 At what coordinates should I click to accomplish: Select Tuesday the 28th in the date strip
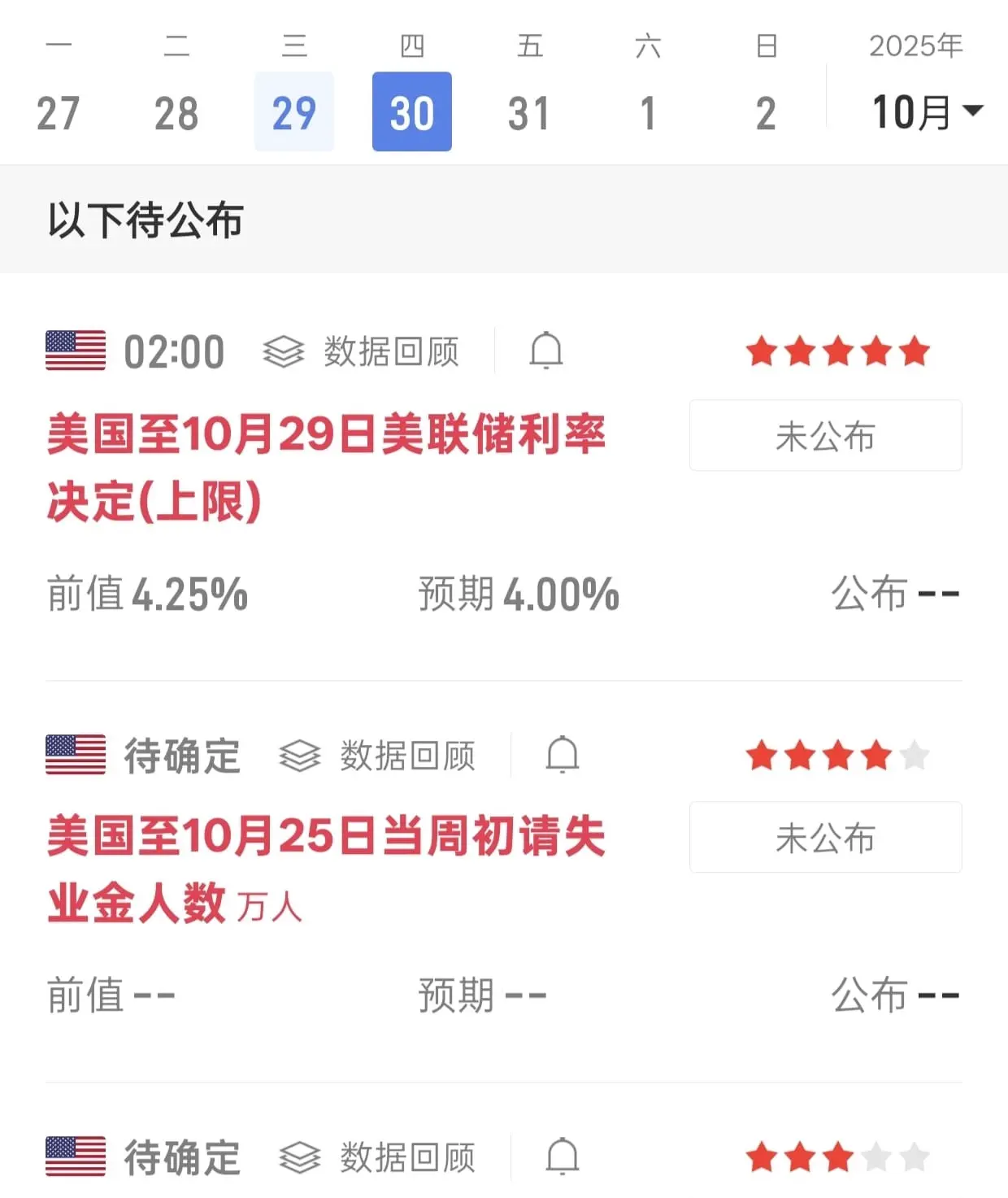(176, 112)
